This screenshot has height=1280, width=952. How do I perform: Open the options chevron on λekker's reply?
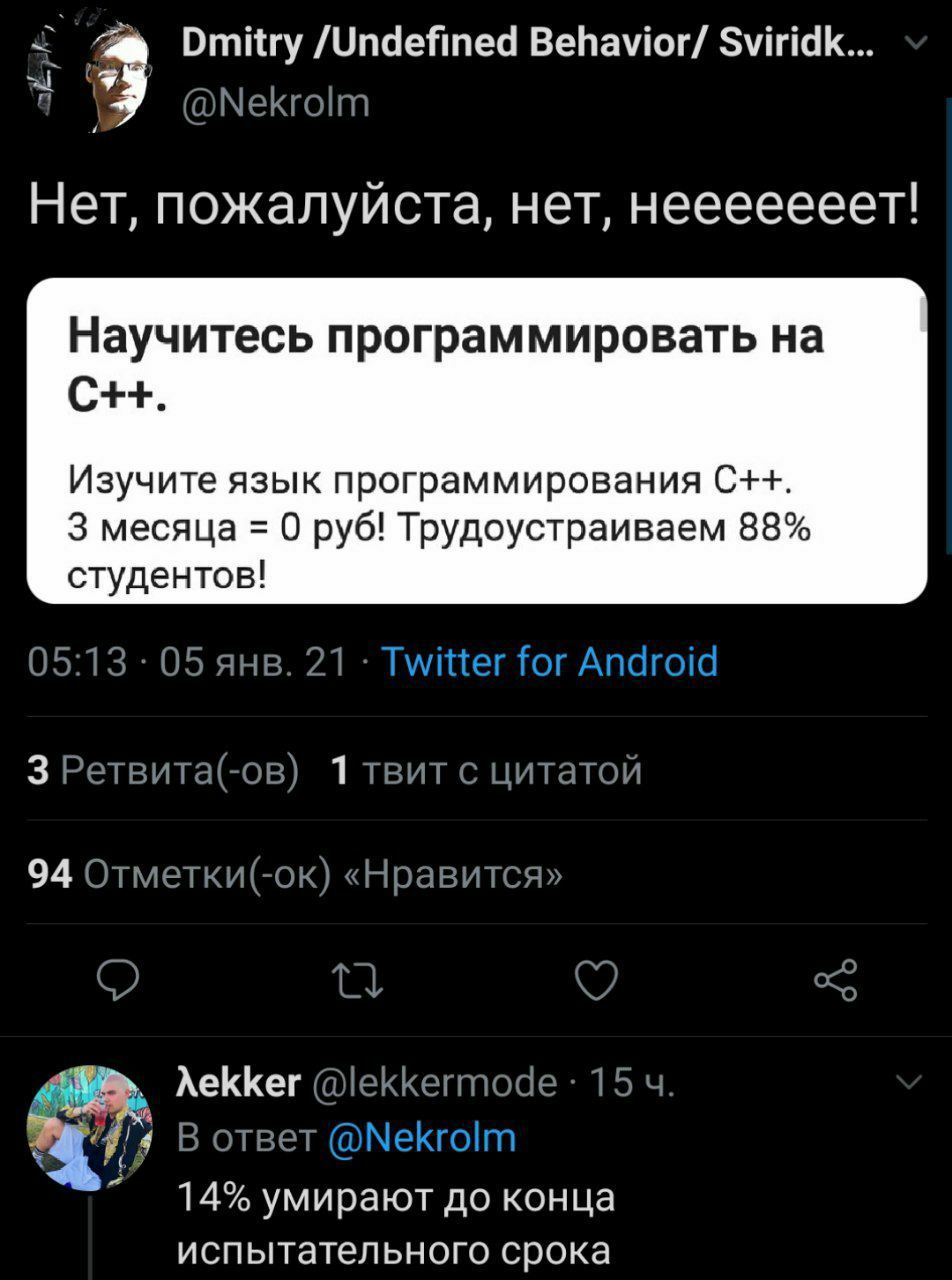(x=909, y=1084)
